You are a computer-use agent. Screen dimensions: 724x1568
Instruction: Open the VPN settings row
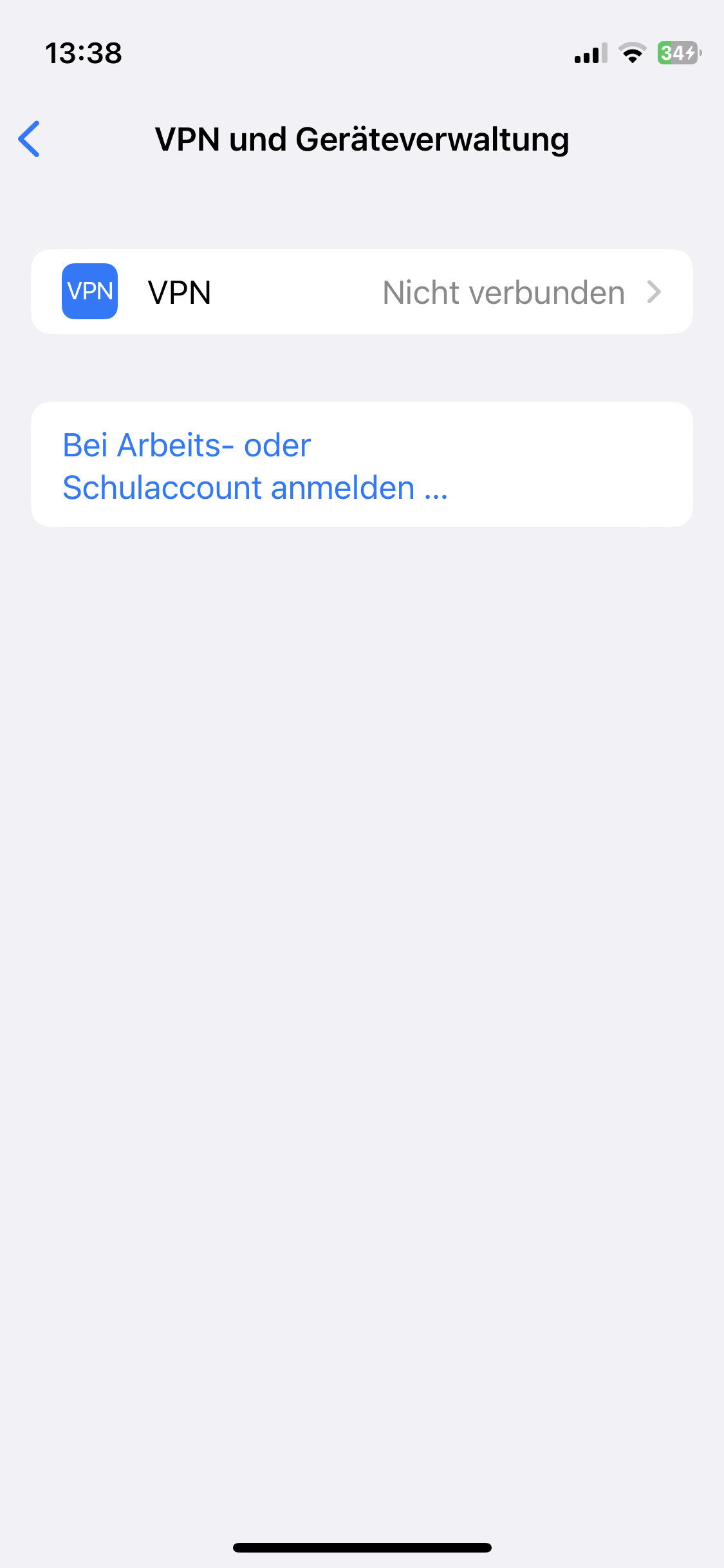pos(361,292)
